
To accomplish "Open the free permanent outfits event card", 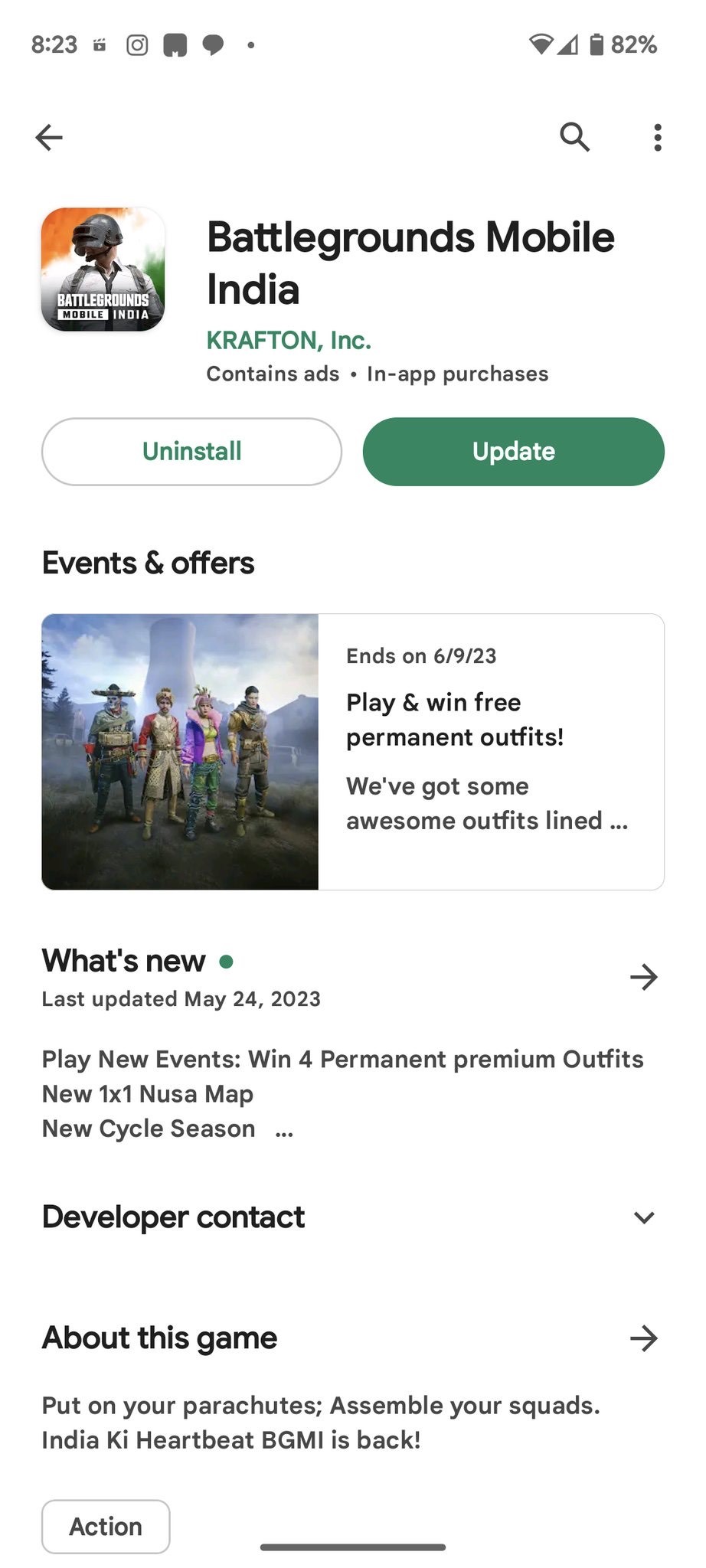I will pos(352,751).
